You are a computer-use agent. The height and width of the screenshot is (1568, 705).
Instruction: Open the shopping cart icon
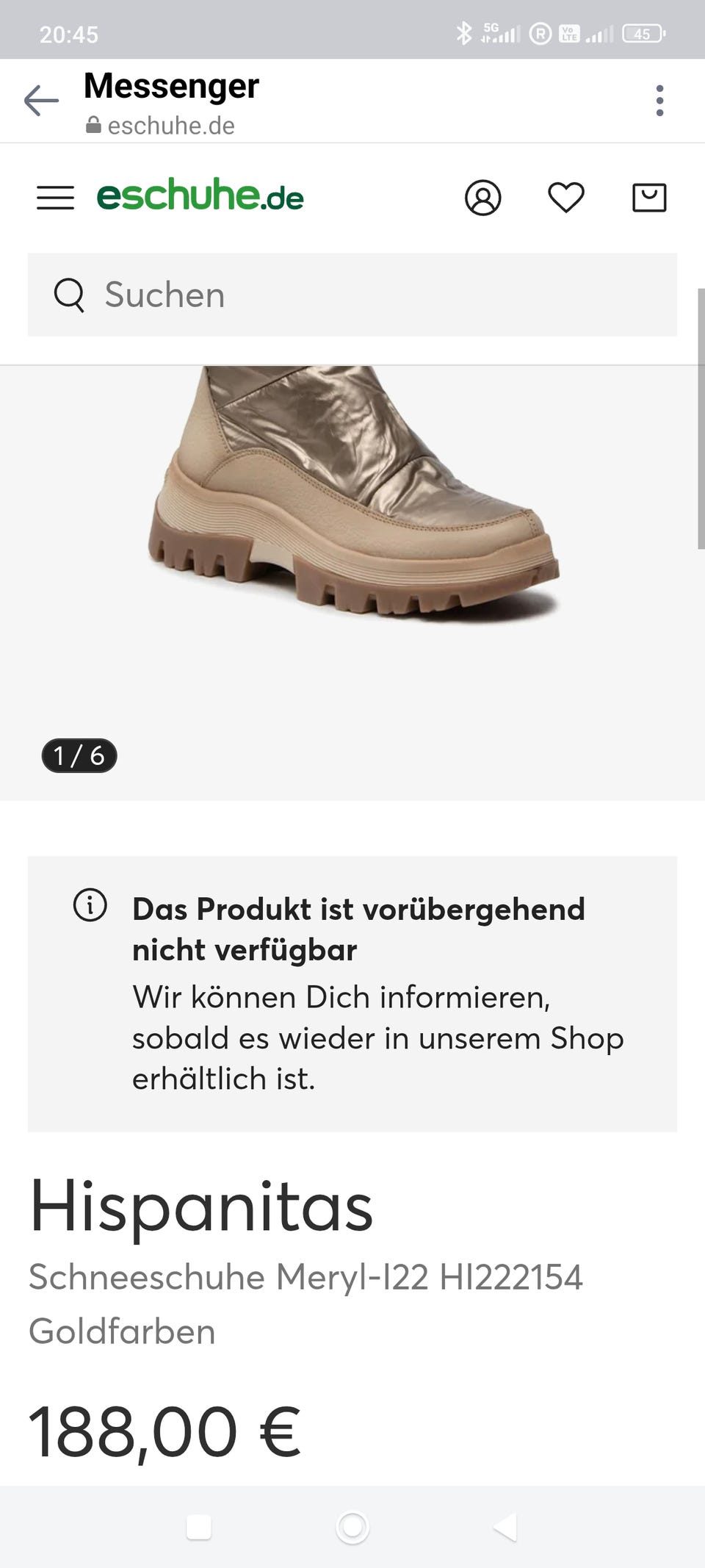[649, 196]
